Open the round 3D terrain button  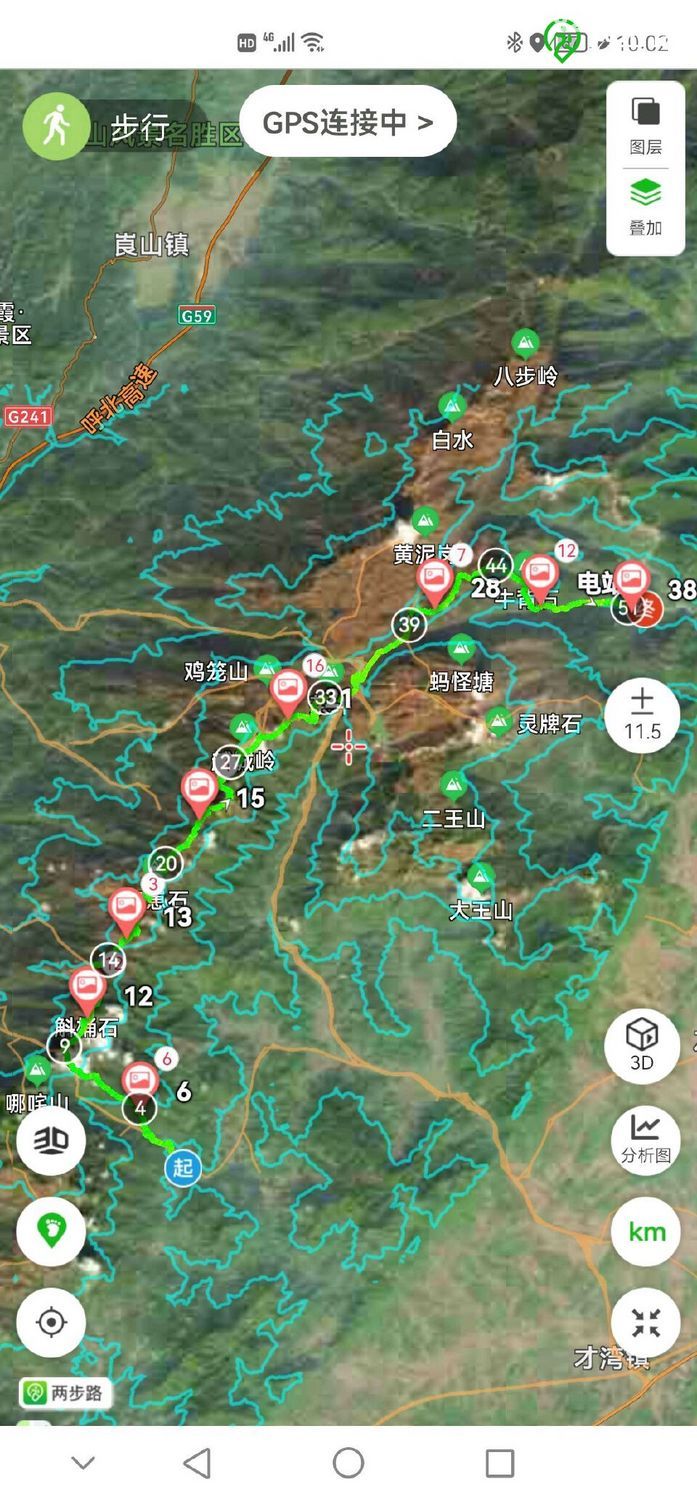click(51, 1140)
